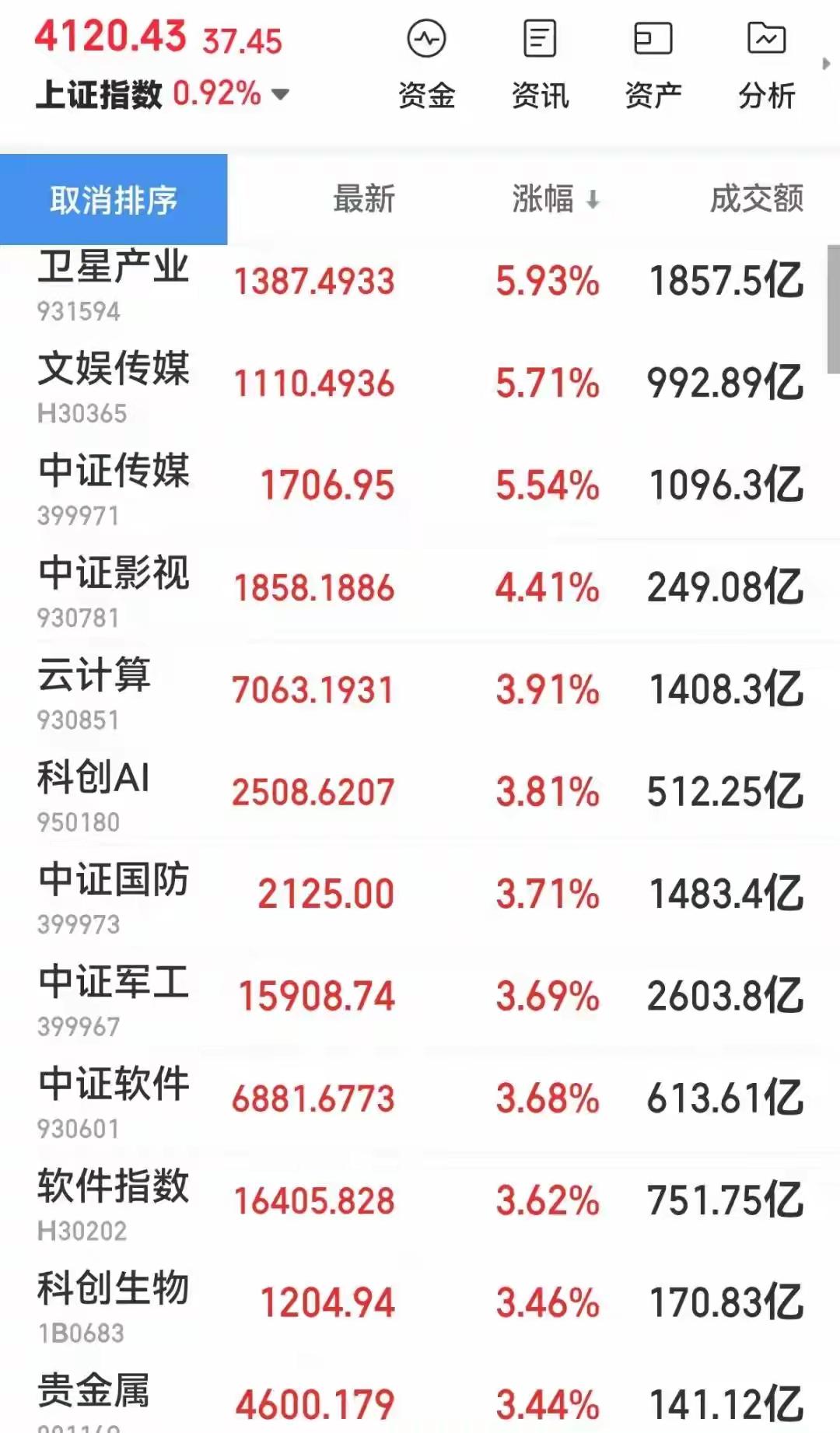Expand the 上证指数 index selector dropdown

pos(280,93)
